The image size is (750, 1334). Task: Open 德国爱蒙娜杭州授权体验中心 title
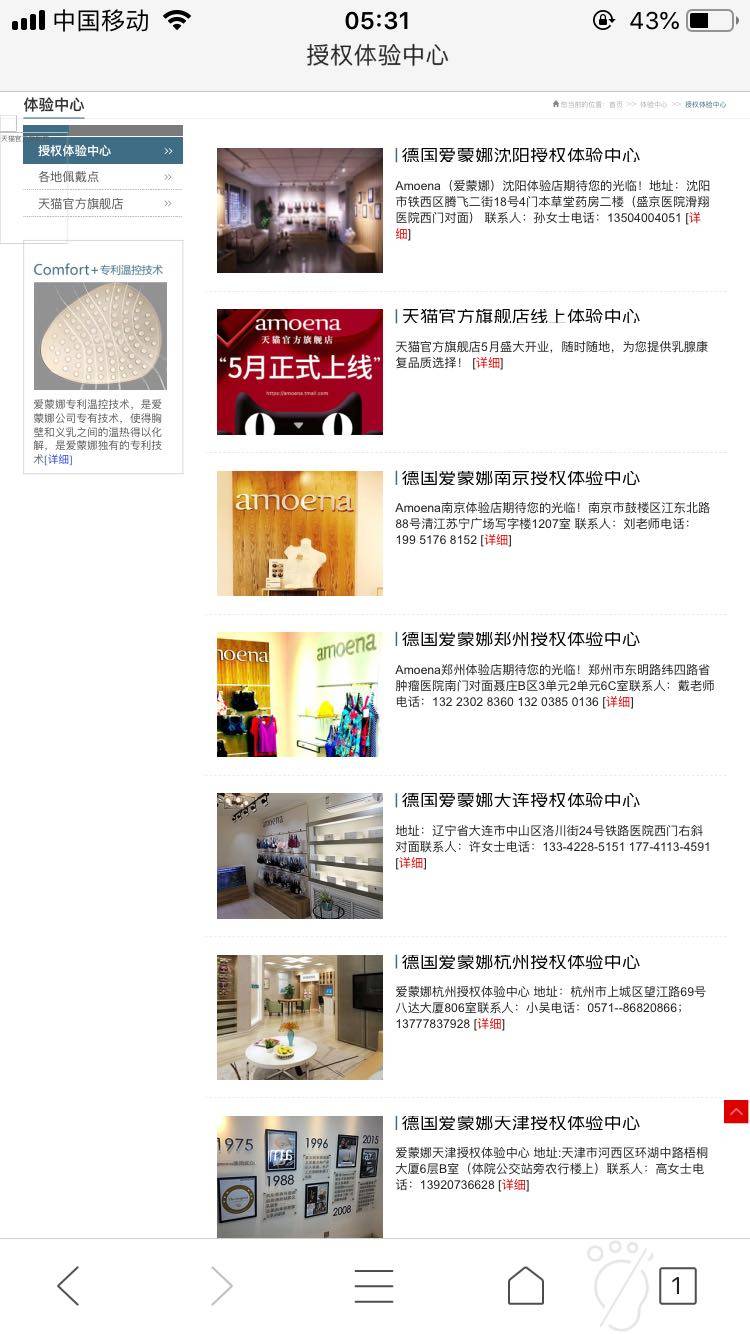pyautogui.click(x=520, y=962)
